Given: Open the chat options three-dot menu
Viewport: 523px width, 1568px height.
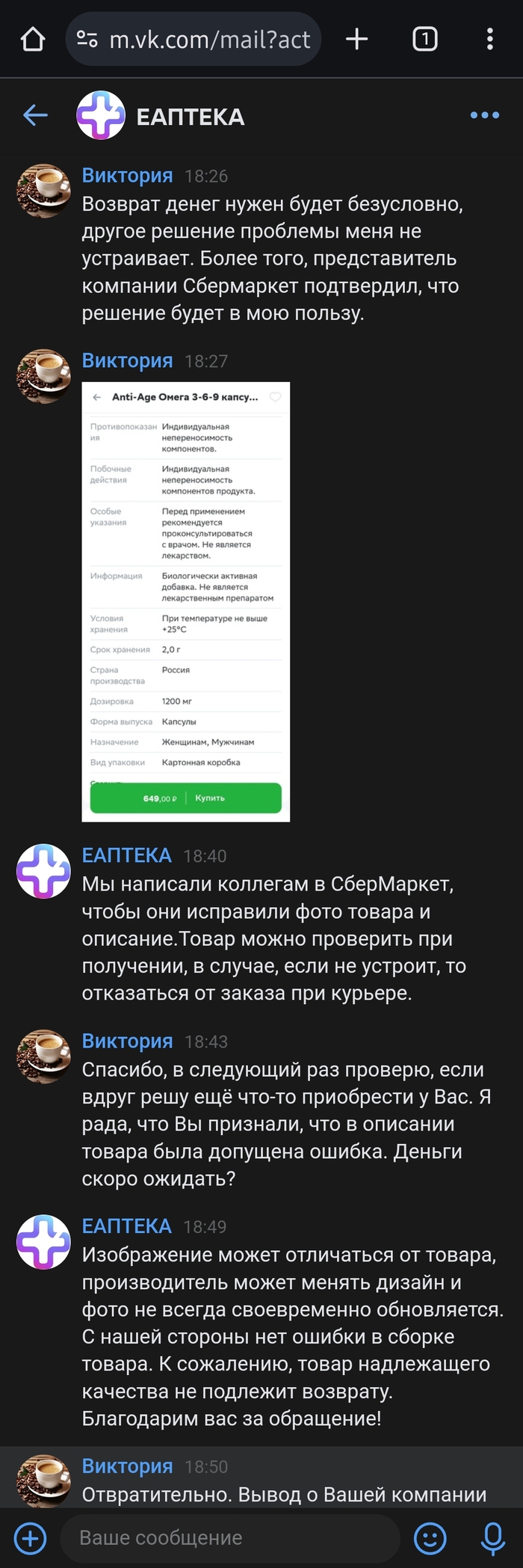Looking at the screenshot, I should pos(484,115).
